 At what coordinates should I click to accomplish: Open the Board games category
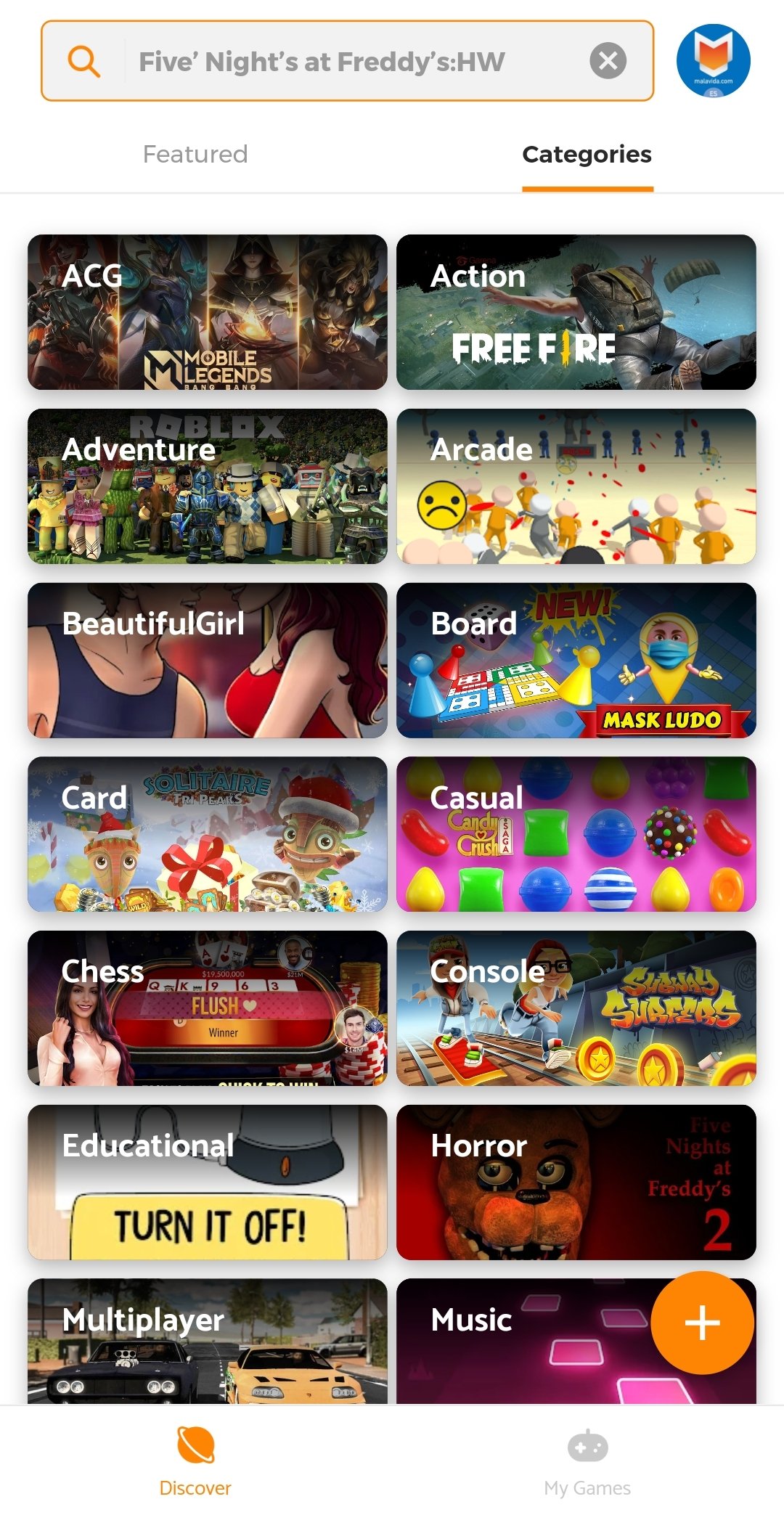click(576, 661)
